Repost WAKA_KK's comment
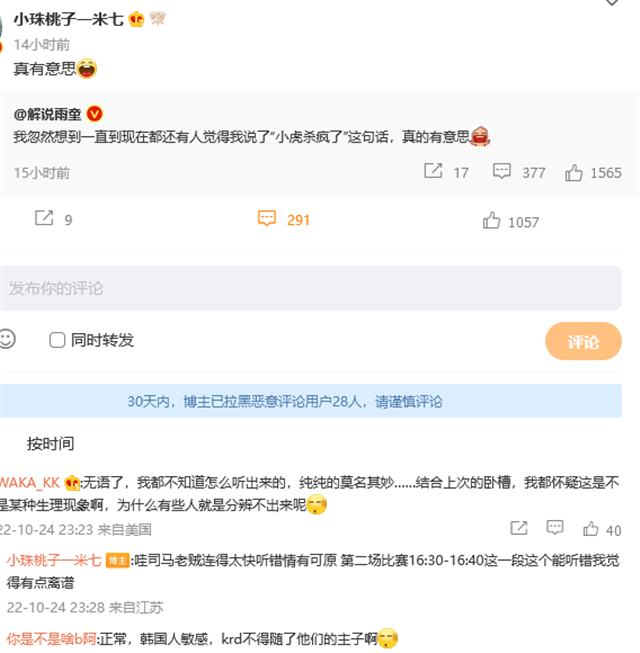 (518, 528)
